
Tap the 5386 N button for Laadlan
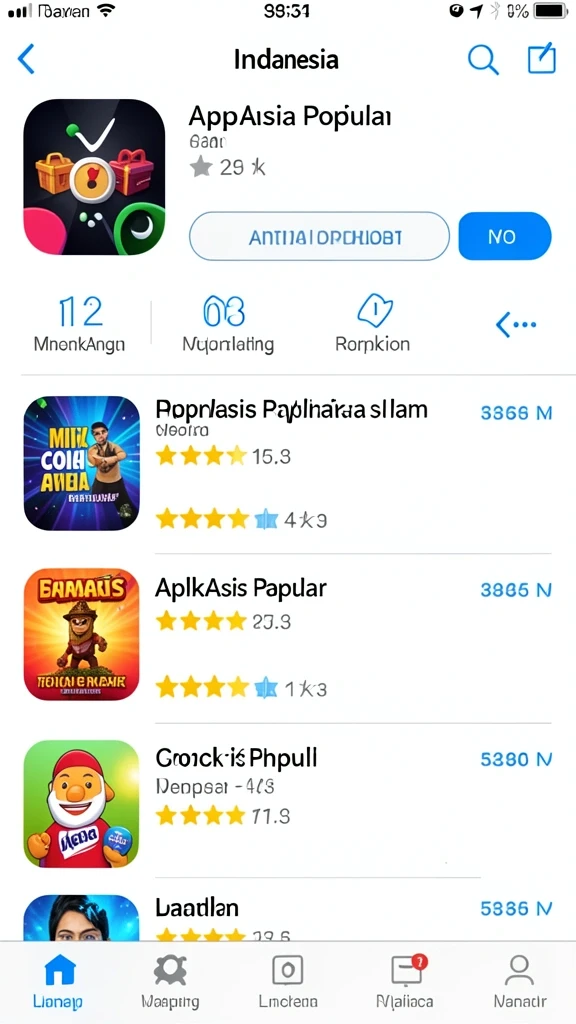(x=517, y=908)
